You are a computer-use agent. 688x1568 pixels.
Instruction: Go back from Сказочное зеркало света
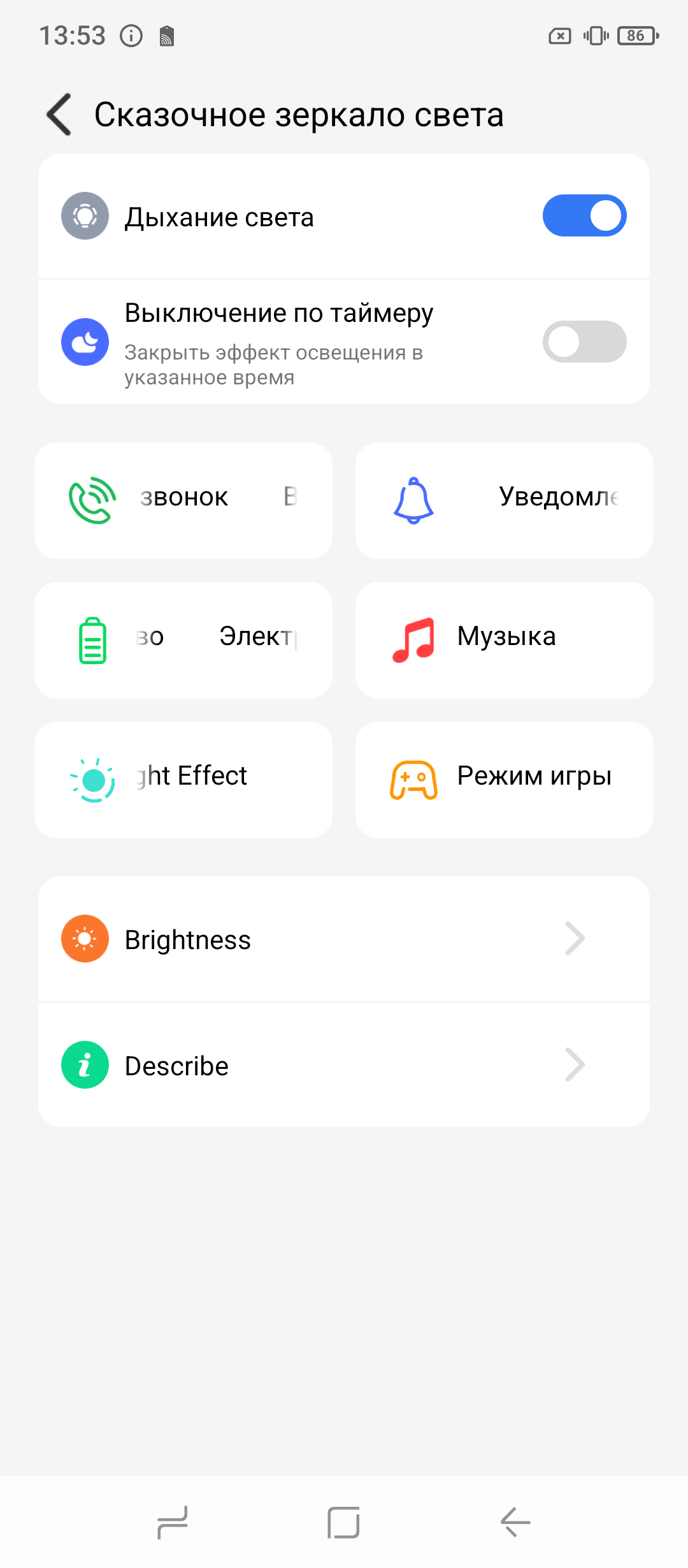pyautogui.click(x=59, y=115)
